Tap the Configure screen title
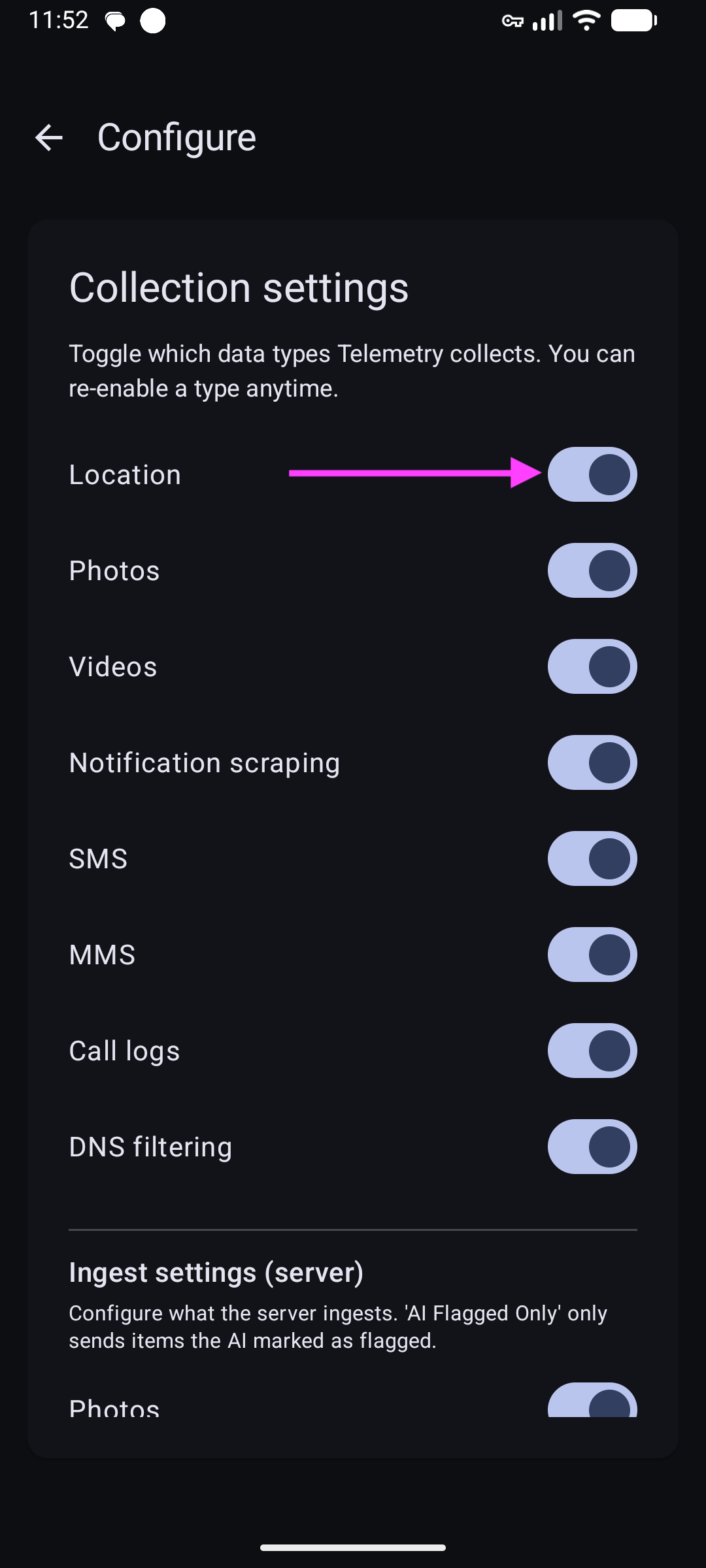The height and width of the screenshot is (1568, 706). pos(177,137)
